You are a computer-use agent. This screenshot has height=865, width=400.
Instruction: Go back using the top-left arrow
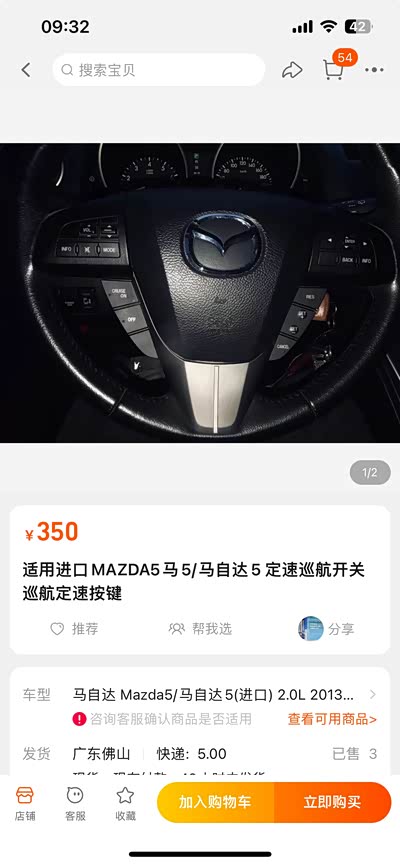(x=26, y=70)
